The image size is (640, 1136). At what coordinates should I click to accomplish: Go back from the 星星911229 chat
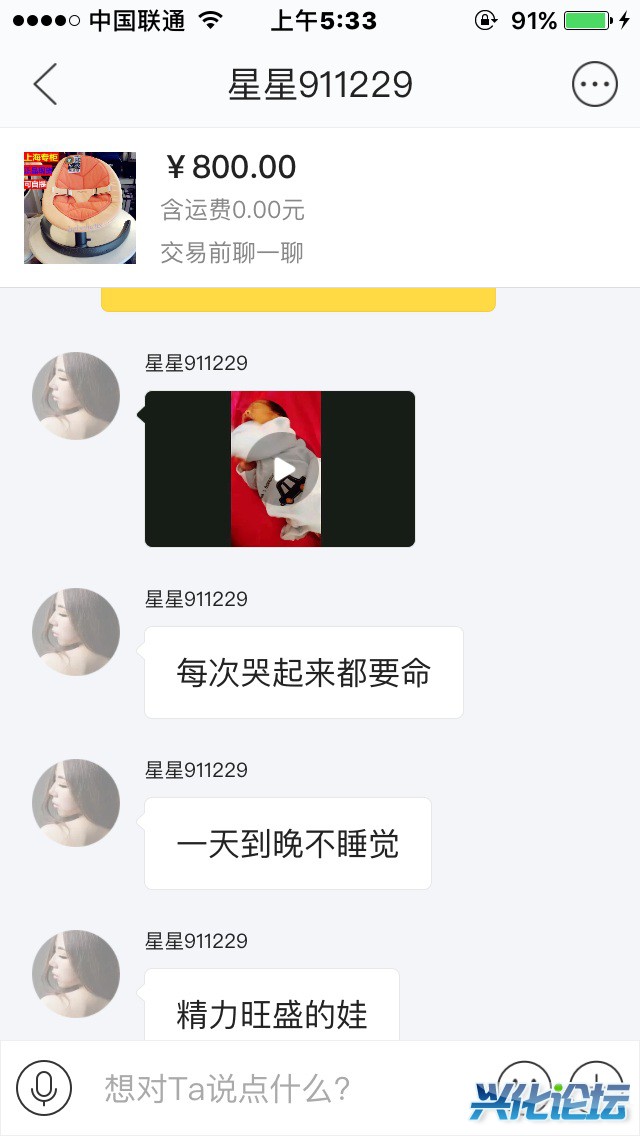click(x=45, y=85)
